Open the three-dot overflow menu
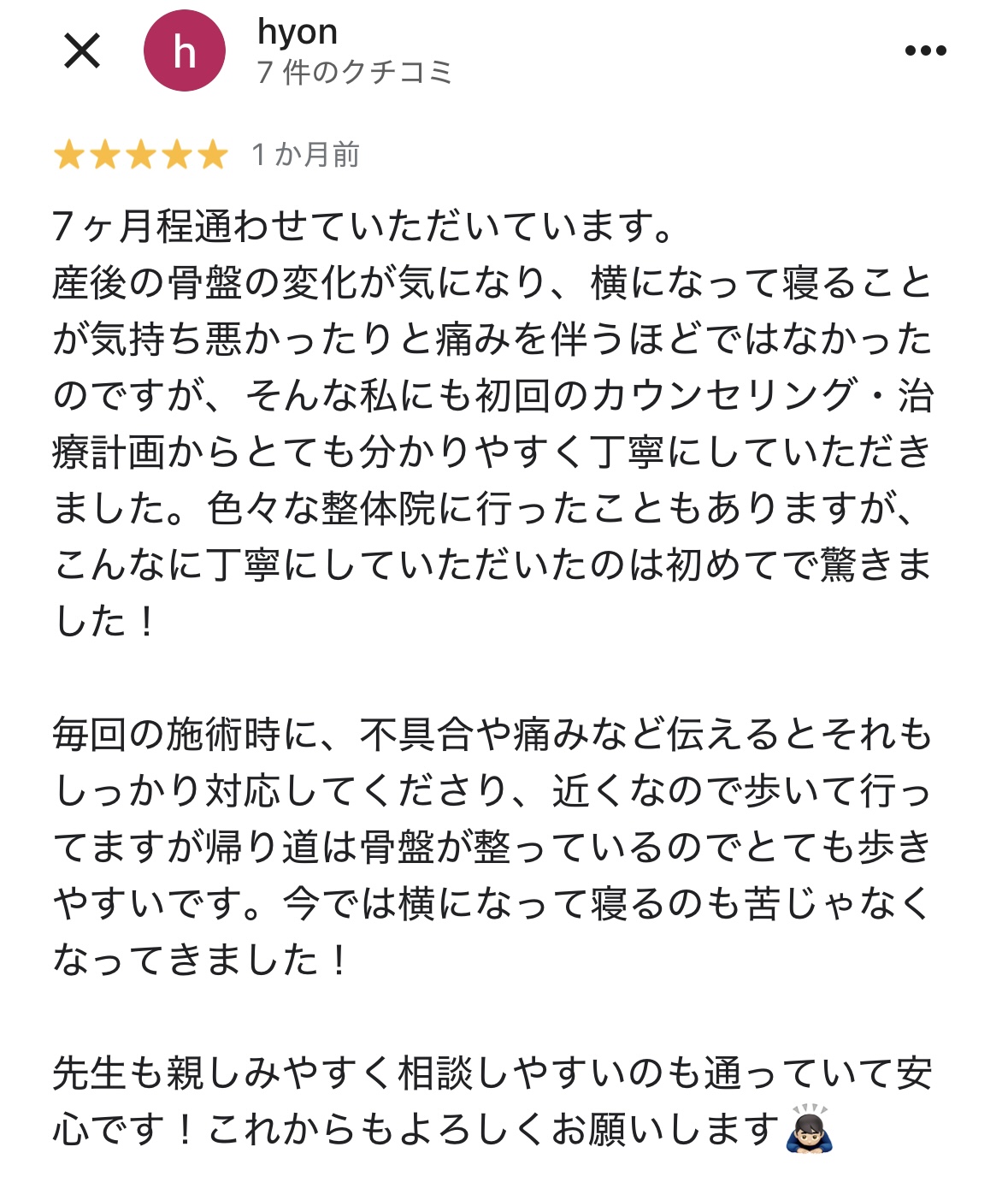The height and width of the screenshot is (1200, 1008). point(925,51)
